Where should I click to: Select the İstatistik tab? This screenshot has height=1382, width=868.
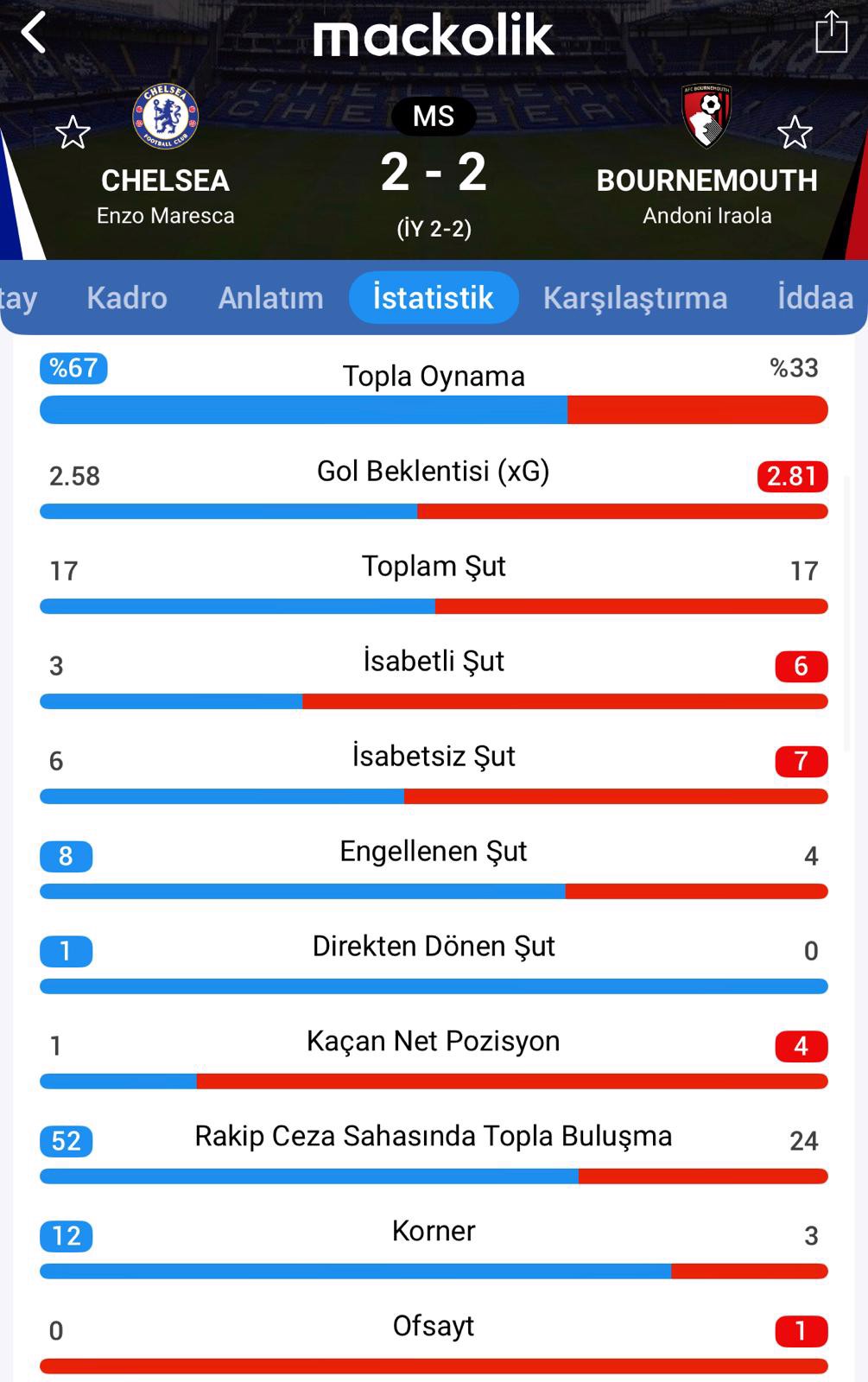pyautogui.click(x=433, y=298)
